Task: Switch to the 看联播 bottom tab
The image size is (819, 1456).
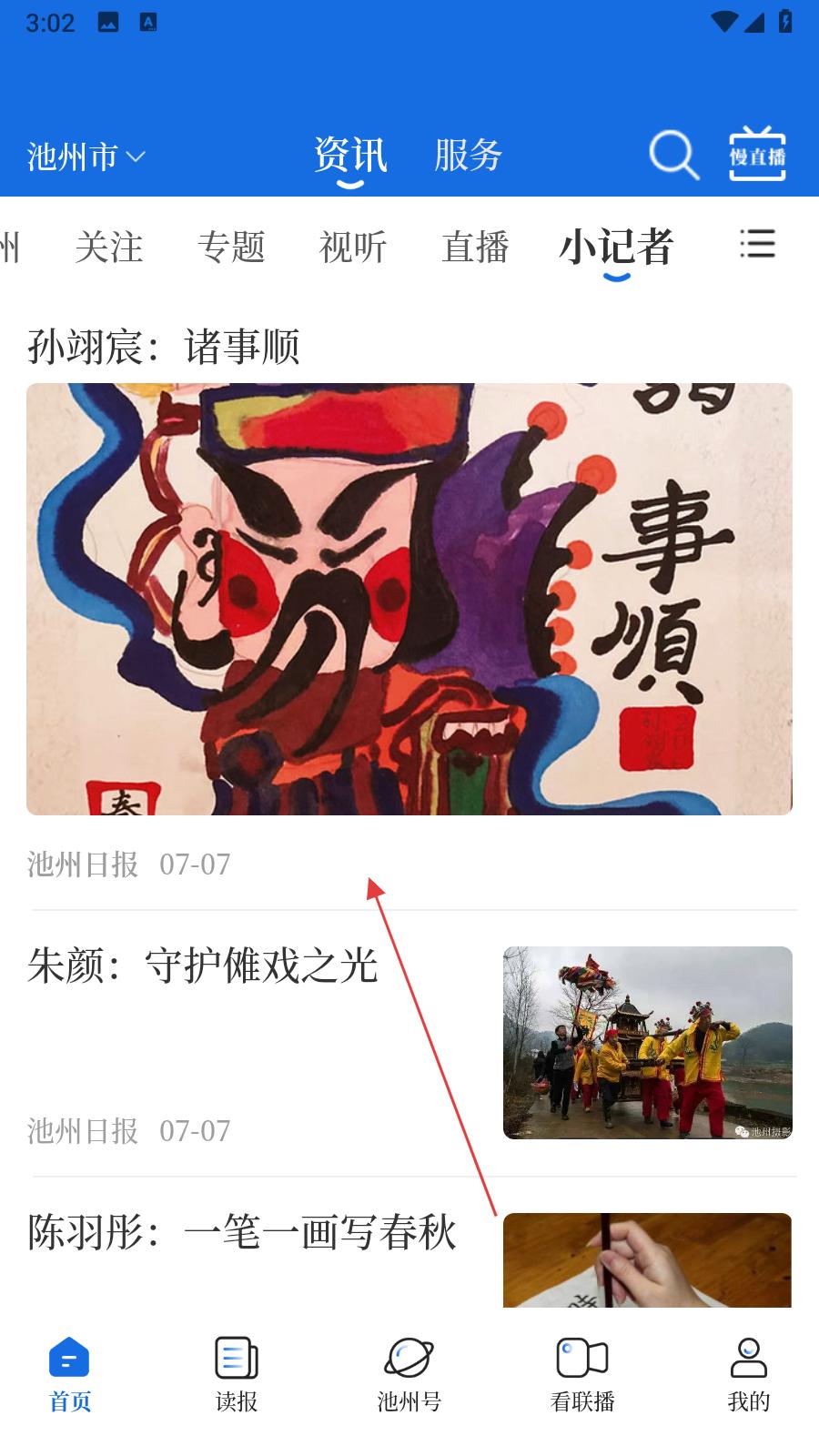Action: click(x=582, y=1374)
